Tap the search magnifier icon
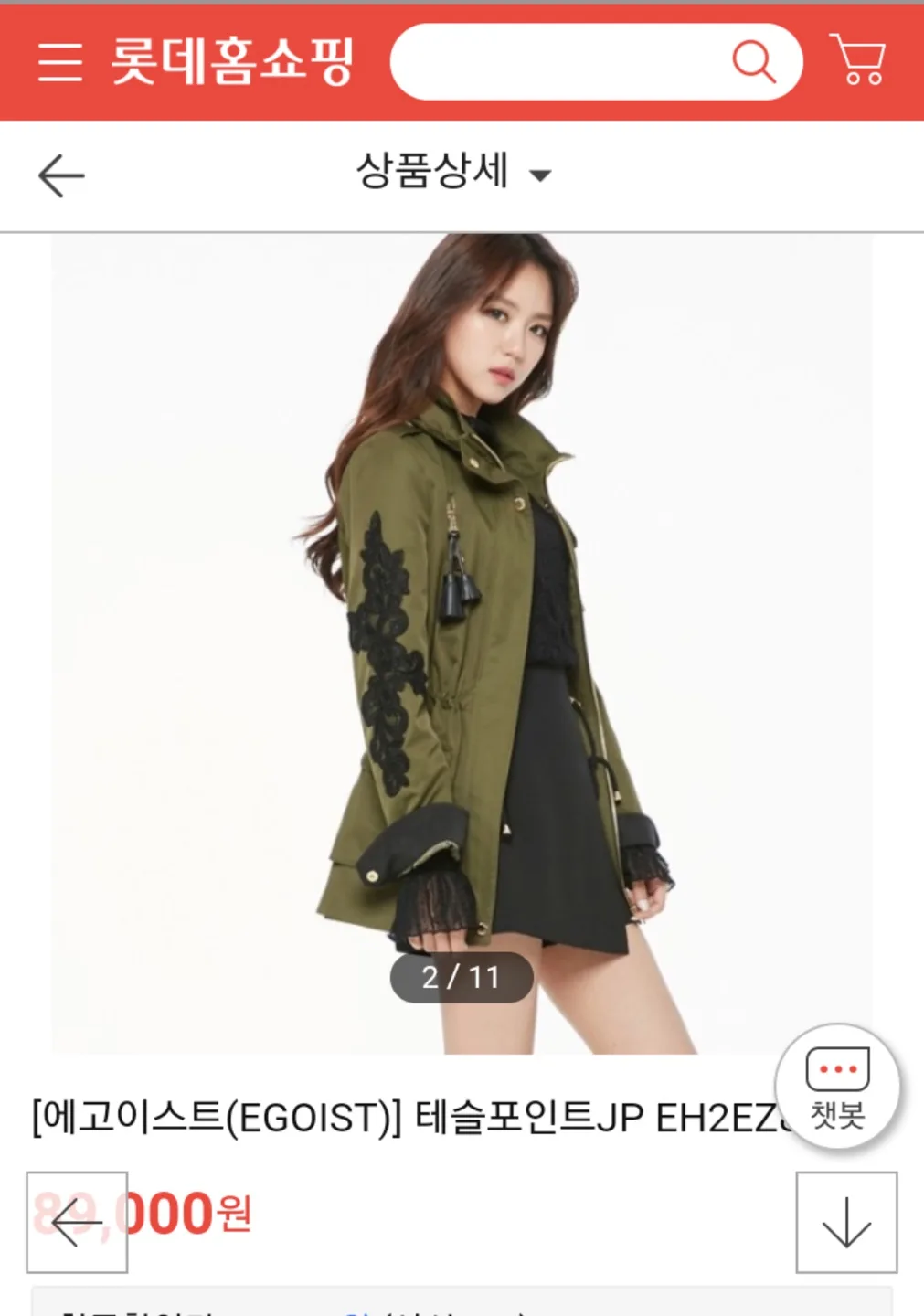This screenshot has height=1316, width=924. pyautogui.click(x=753, y=64)
